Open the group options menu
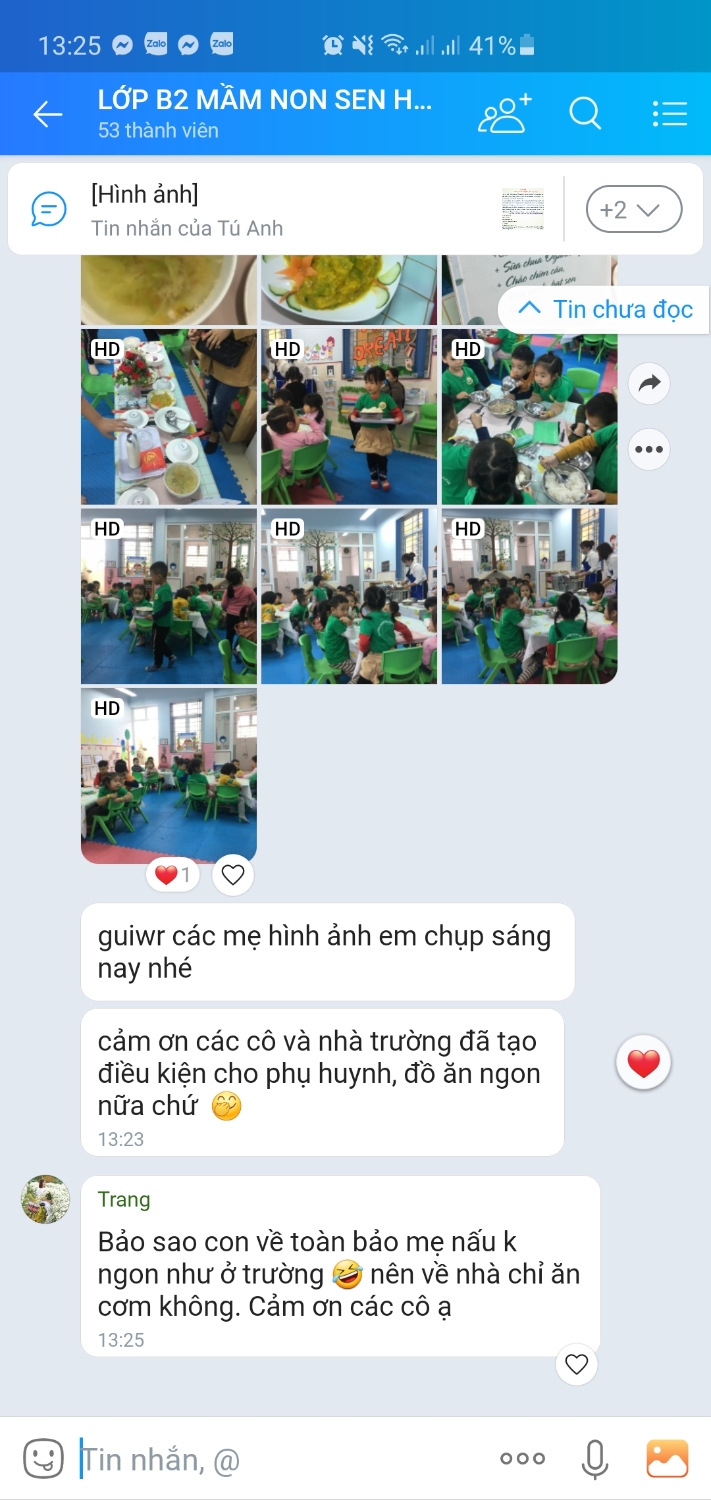The width and height of the screenshot is (711, 1500). click(x=669, y=114)
